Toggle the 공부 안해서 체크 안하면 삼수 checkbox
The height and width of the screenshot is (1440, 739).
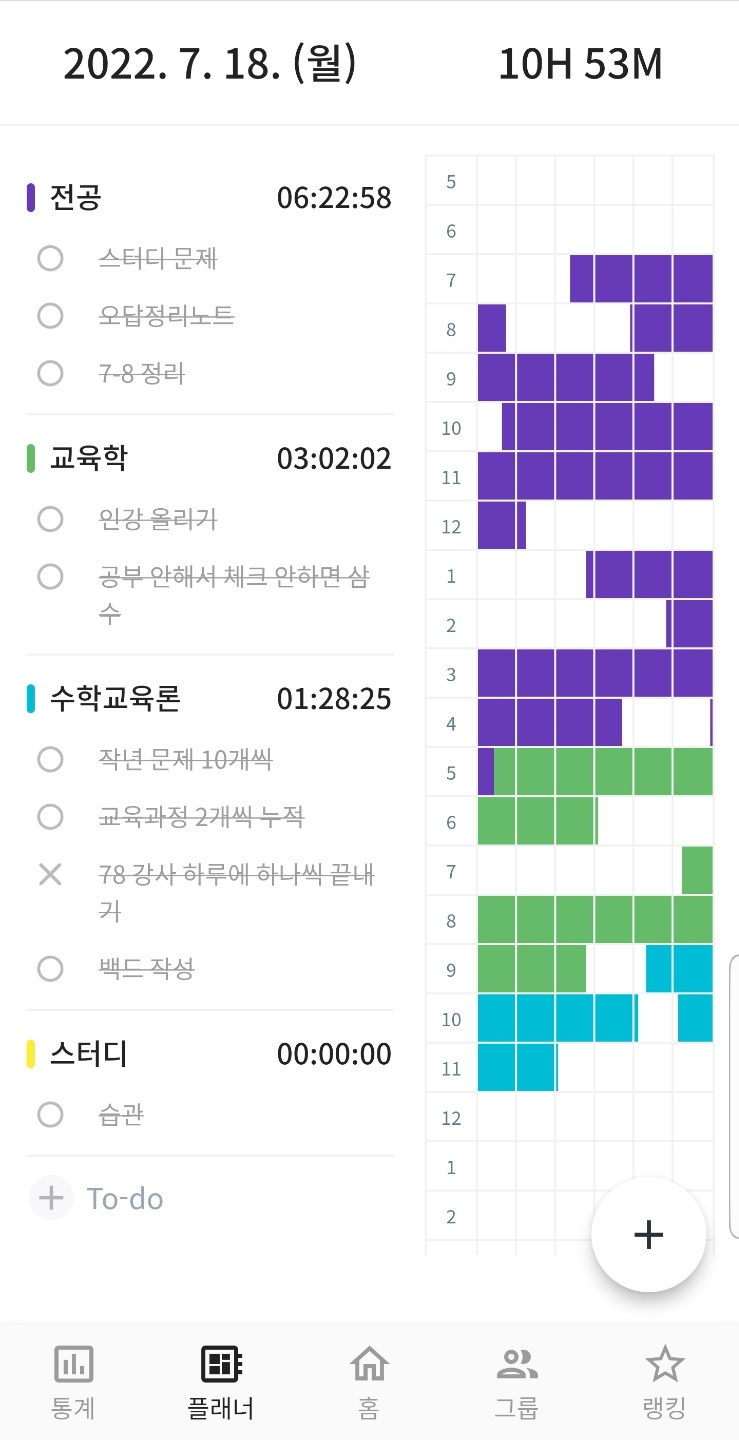50,577
